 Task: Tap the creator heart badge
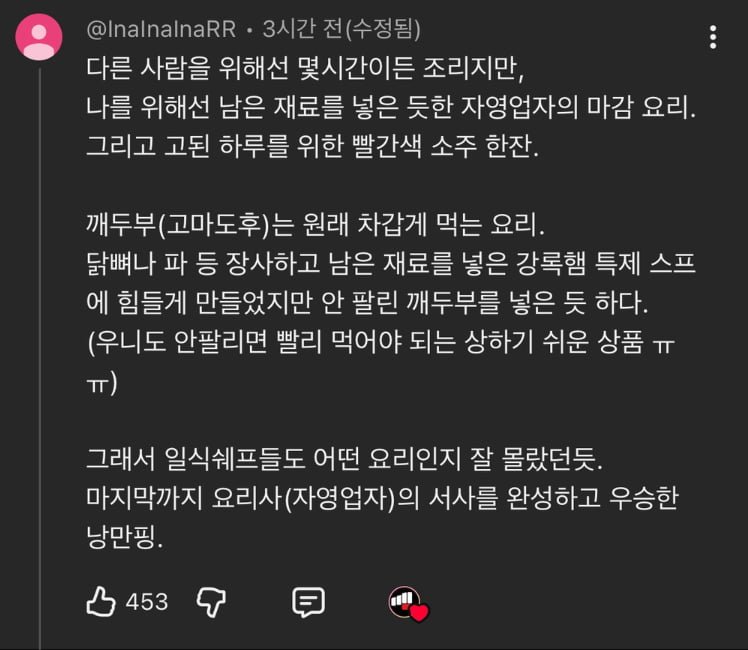tap(408, 603)
